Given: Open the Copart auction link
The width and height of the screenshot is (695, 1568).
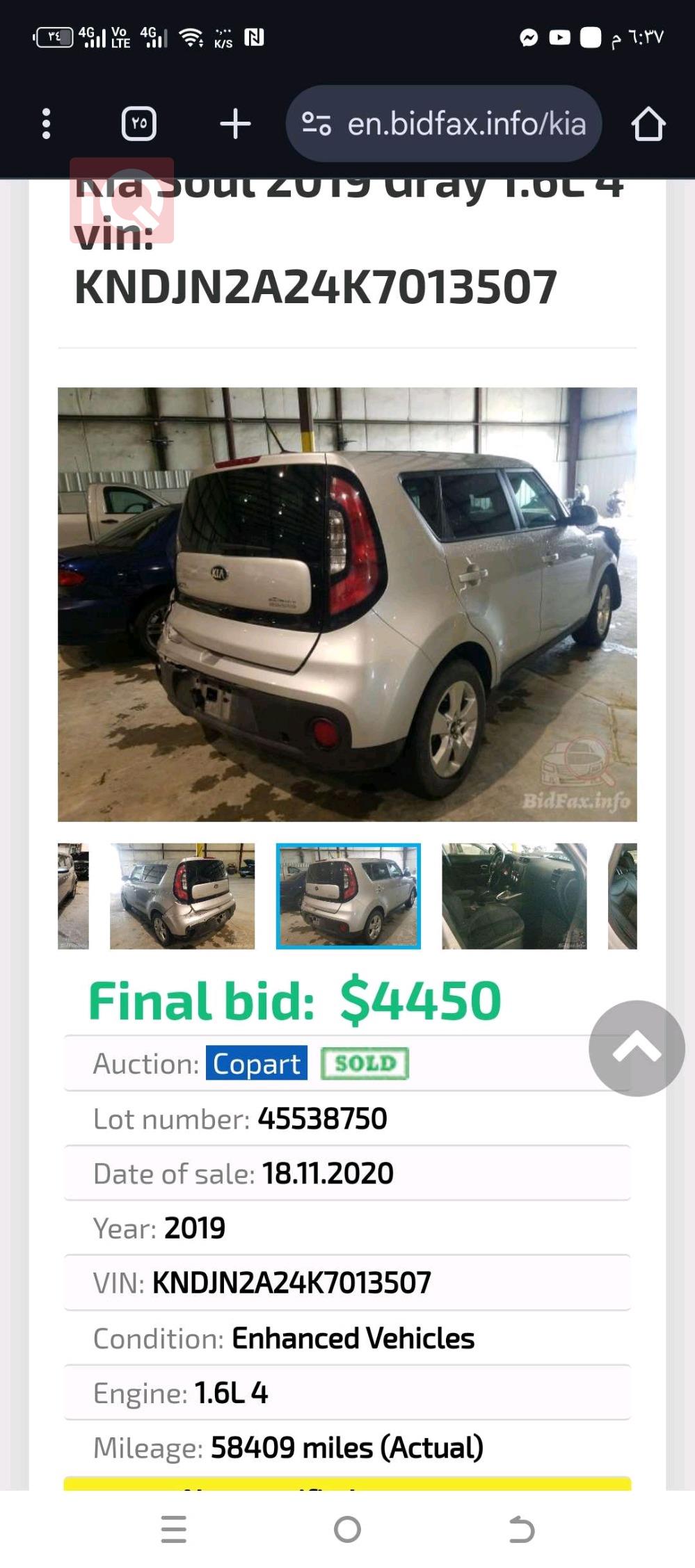Looking at the screenshot, I should tap(256, 1063).
